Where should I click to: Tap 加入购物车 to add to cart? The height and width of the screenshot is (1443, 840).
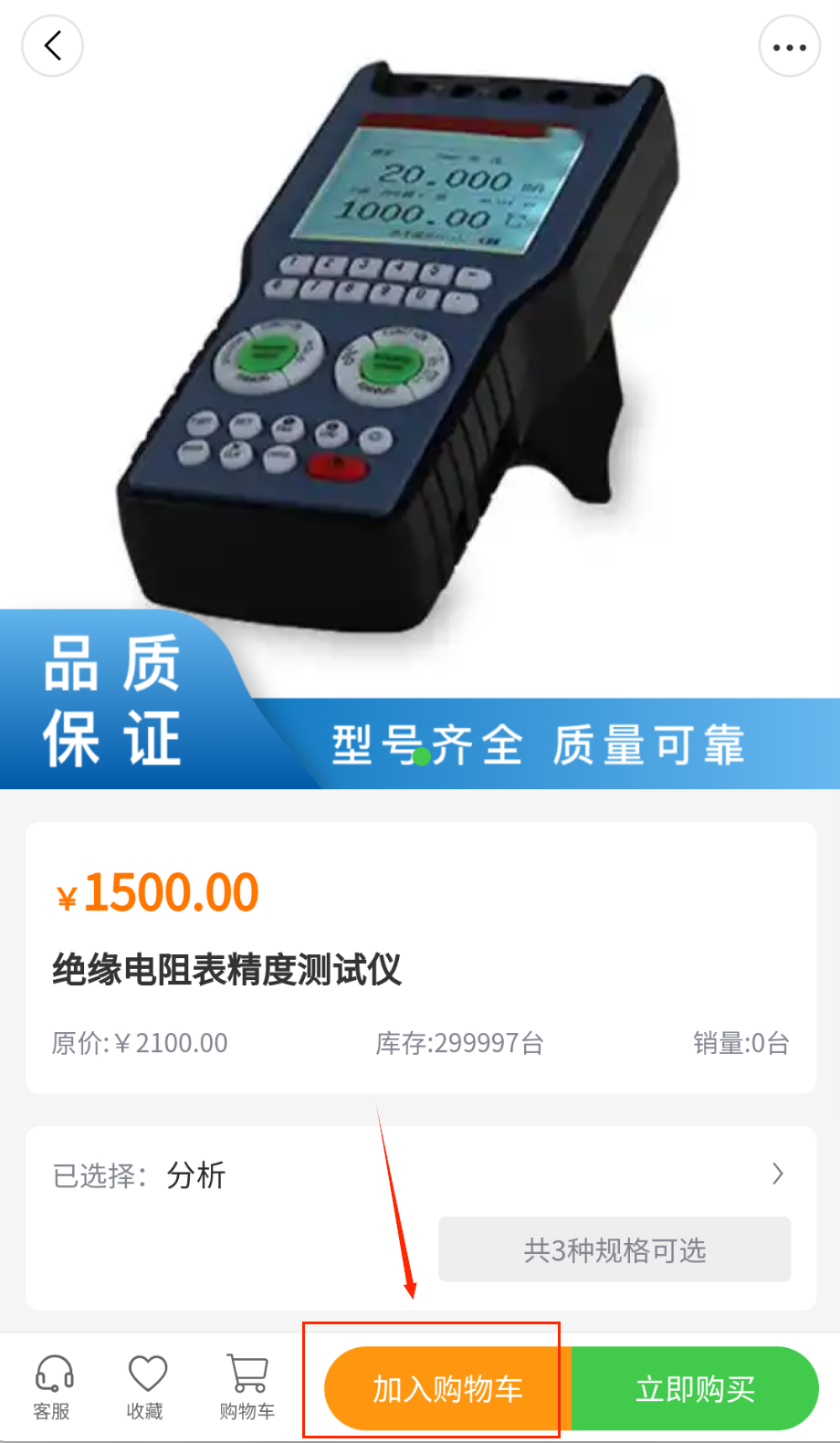[x=446, y=1389]
